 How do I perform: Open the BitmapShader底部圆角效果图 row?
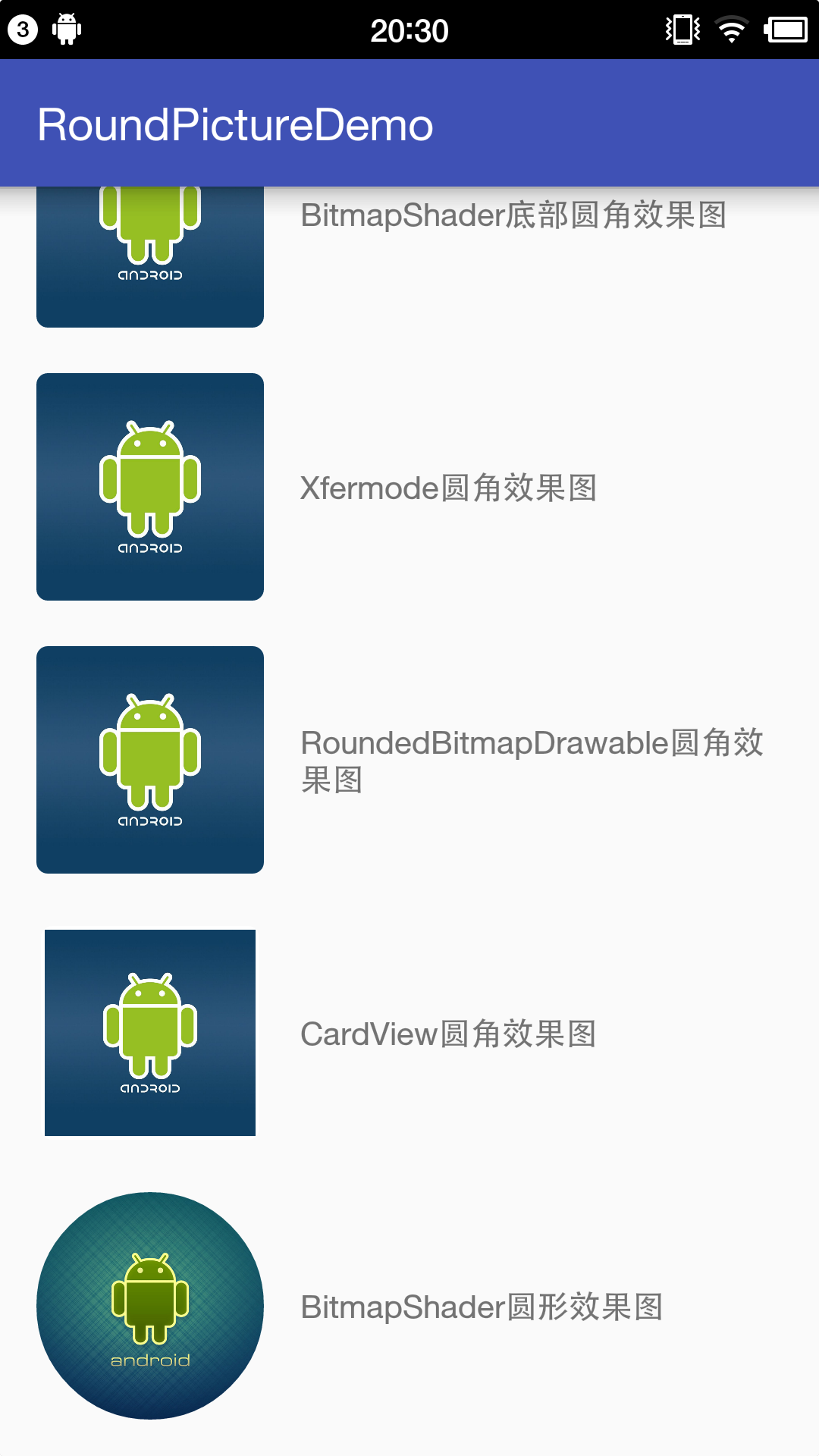pos(409,258)
